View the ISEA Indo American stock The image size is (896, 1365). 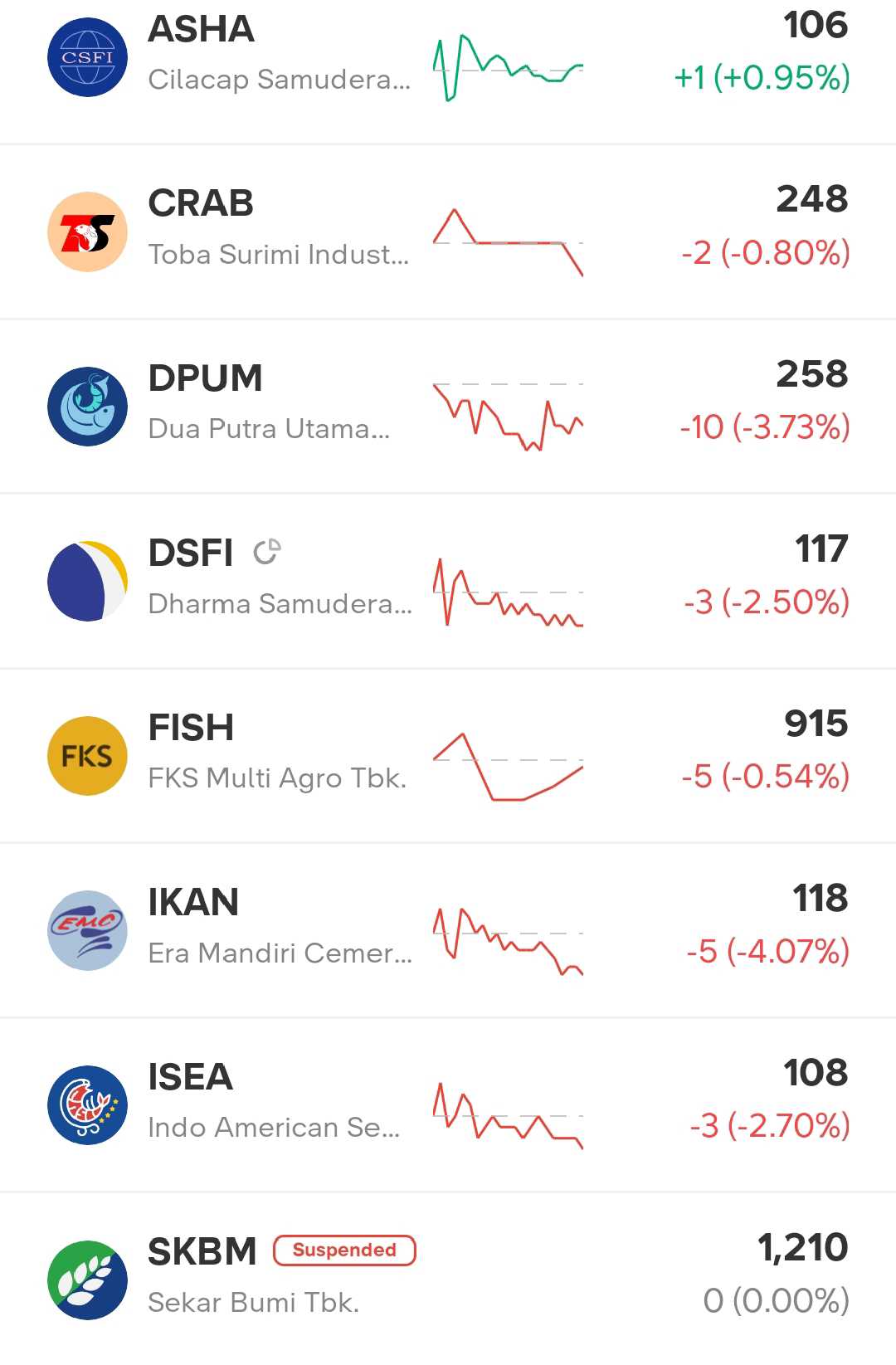click(448, 1104)
